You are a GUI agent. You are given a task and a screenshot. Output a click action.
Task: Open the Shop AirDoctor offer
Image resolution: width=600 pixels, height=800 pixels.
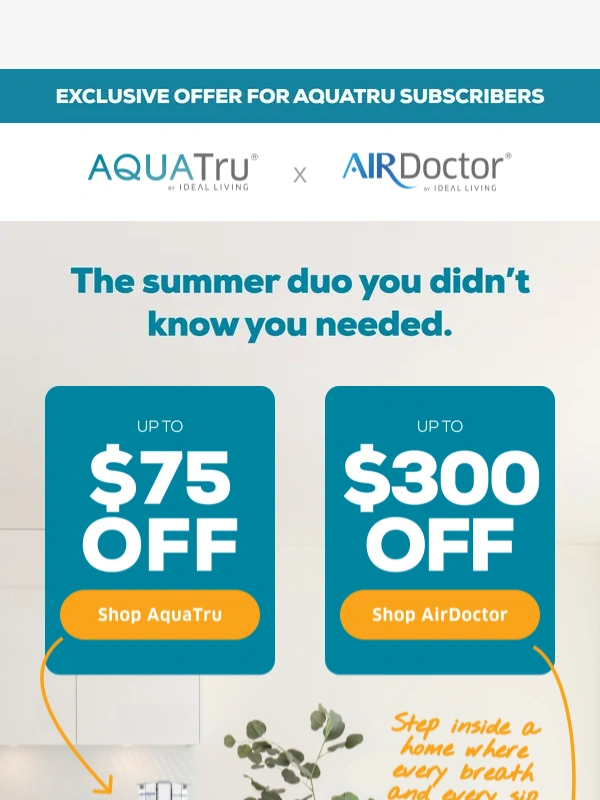(x=440, y=614)
